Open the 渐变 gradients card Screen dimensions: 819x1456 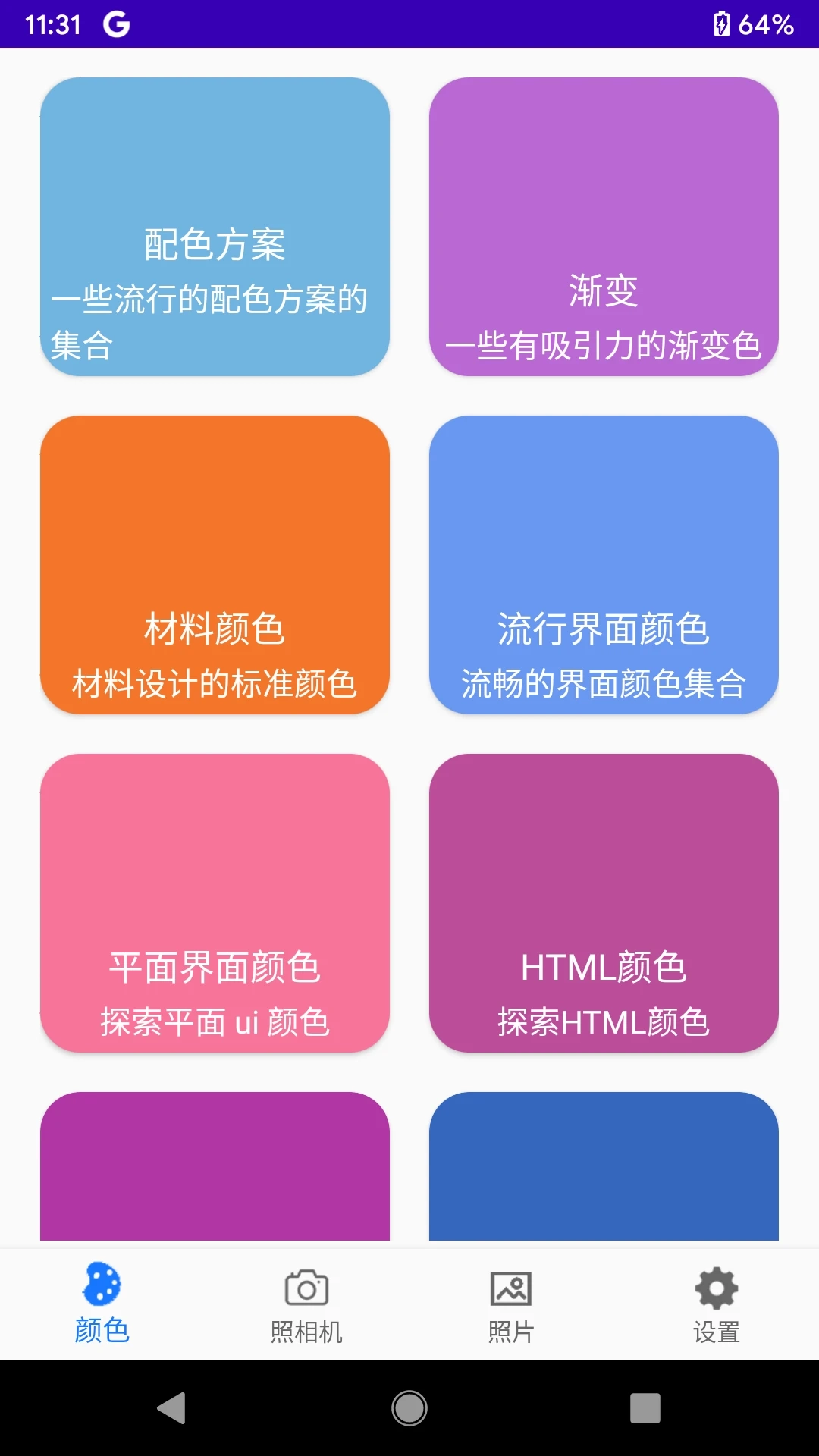pos(604,226)
